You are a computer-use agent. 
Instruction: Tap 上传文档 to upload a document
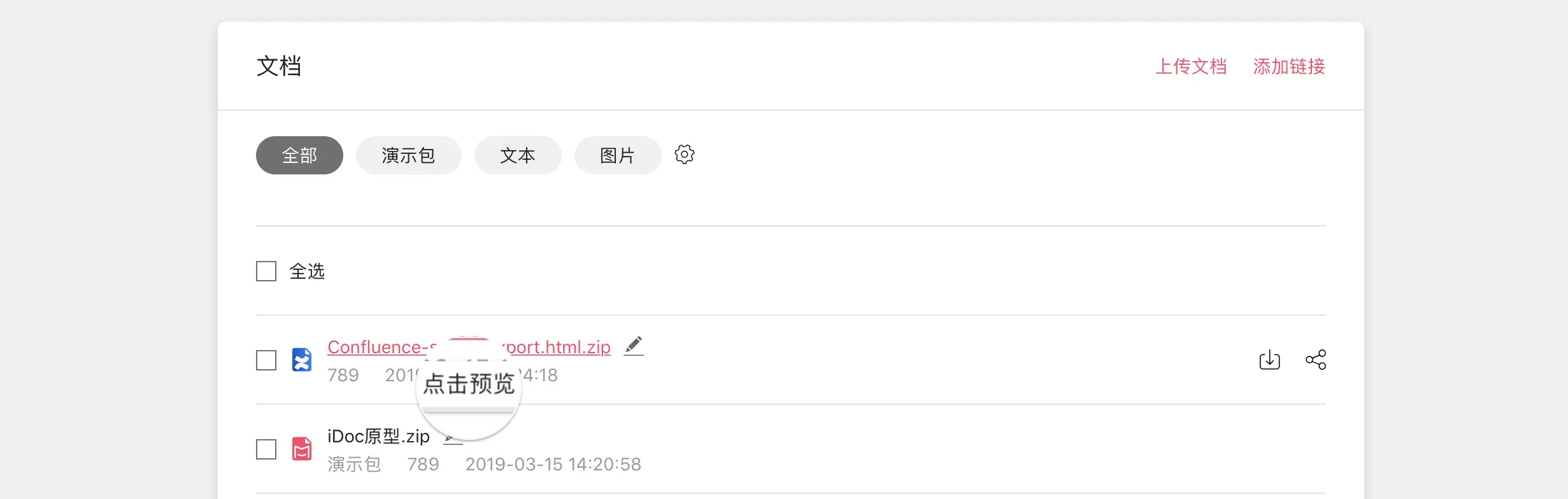1190,66
